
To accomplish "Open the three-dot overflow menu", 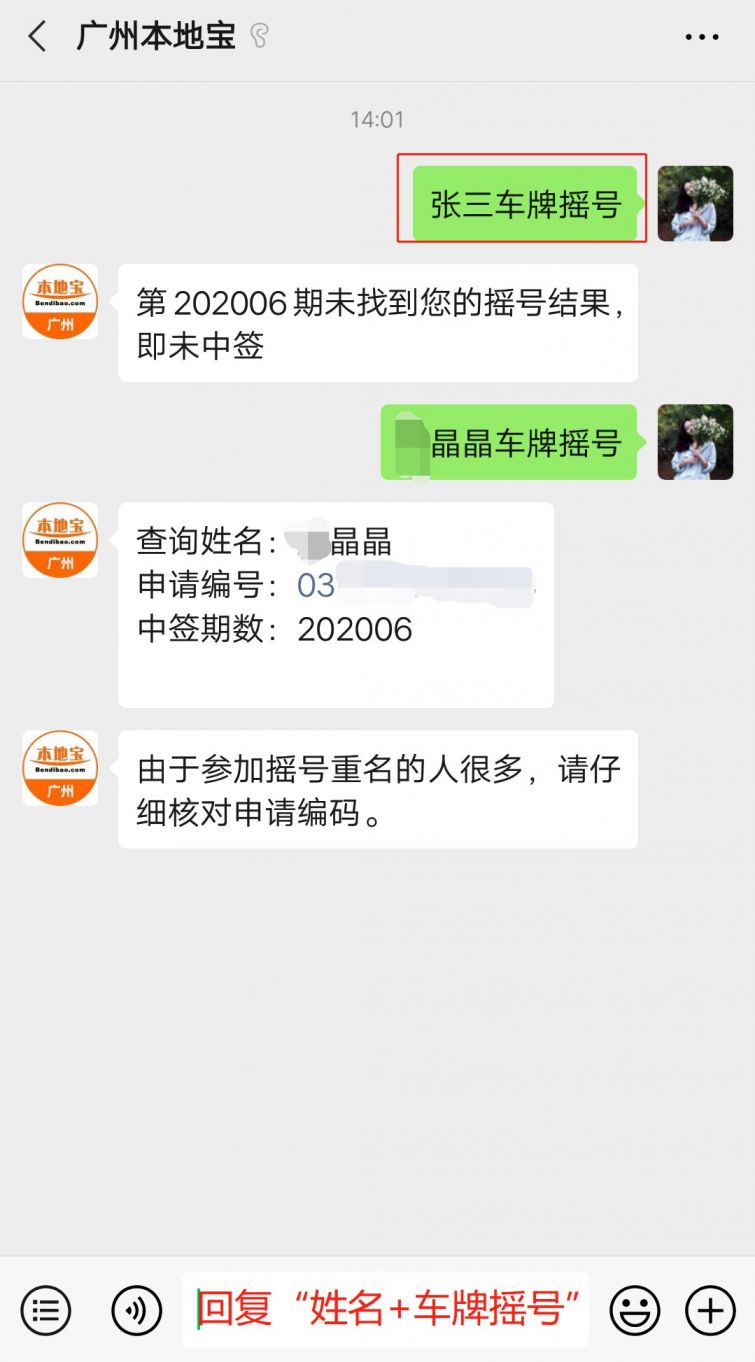I will [701, 38].
